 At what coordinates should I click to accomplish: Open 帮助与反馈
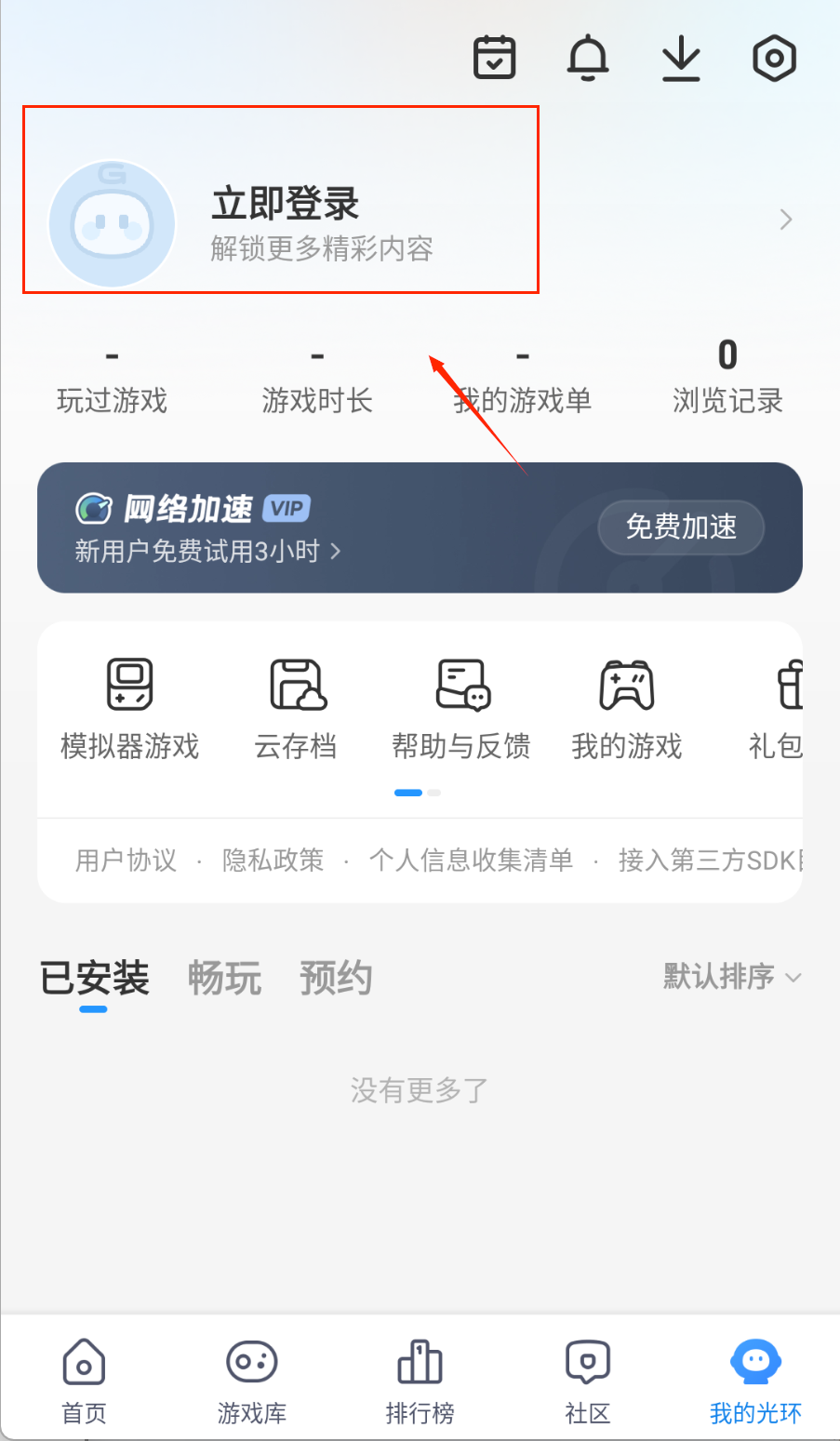[461, 709]
